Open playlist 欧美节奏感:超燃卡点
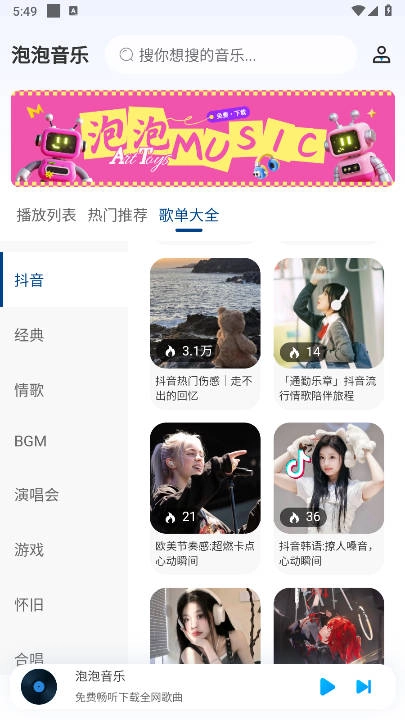The width and height of the screenshot is (405, 720). coord(205,498)
